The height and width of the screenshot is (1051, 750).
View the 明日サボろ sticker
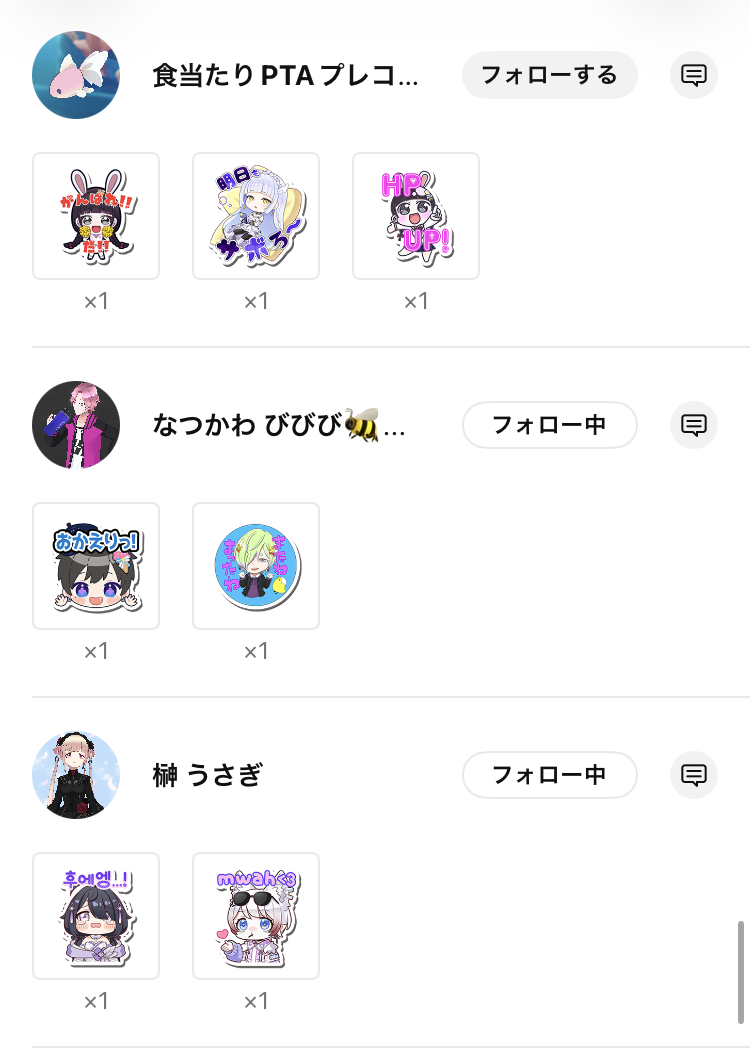(x=256, y=216)
